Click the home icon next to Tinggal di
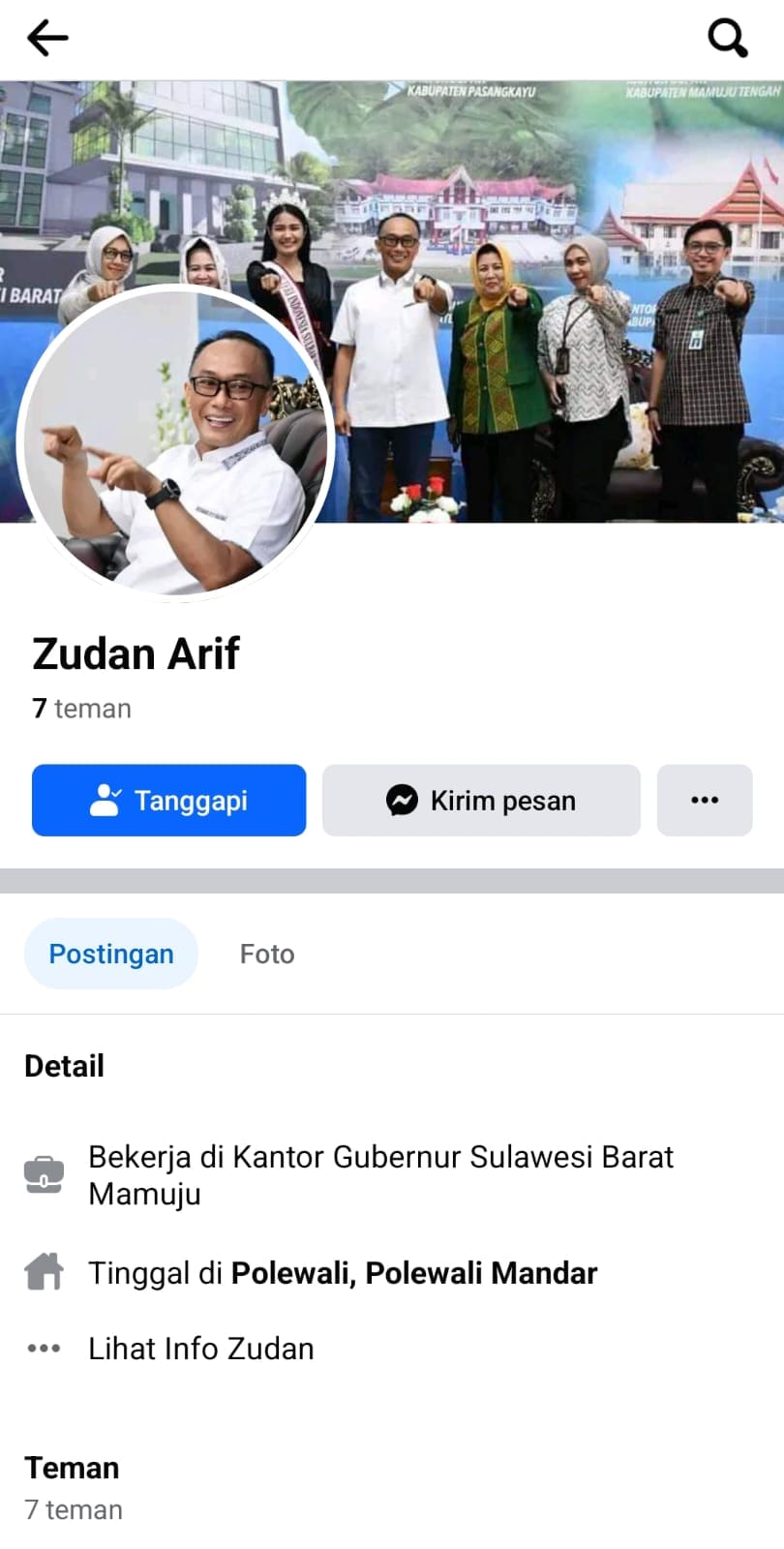The image size is (784, 1549). [44, 1271]
